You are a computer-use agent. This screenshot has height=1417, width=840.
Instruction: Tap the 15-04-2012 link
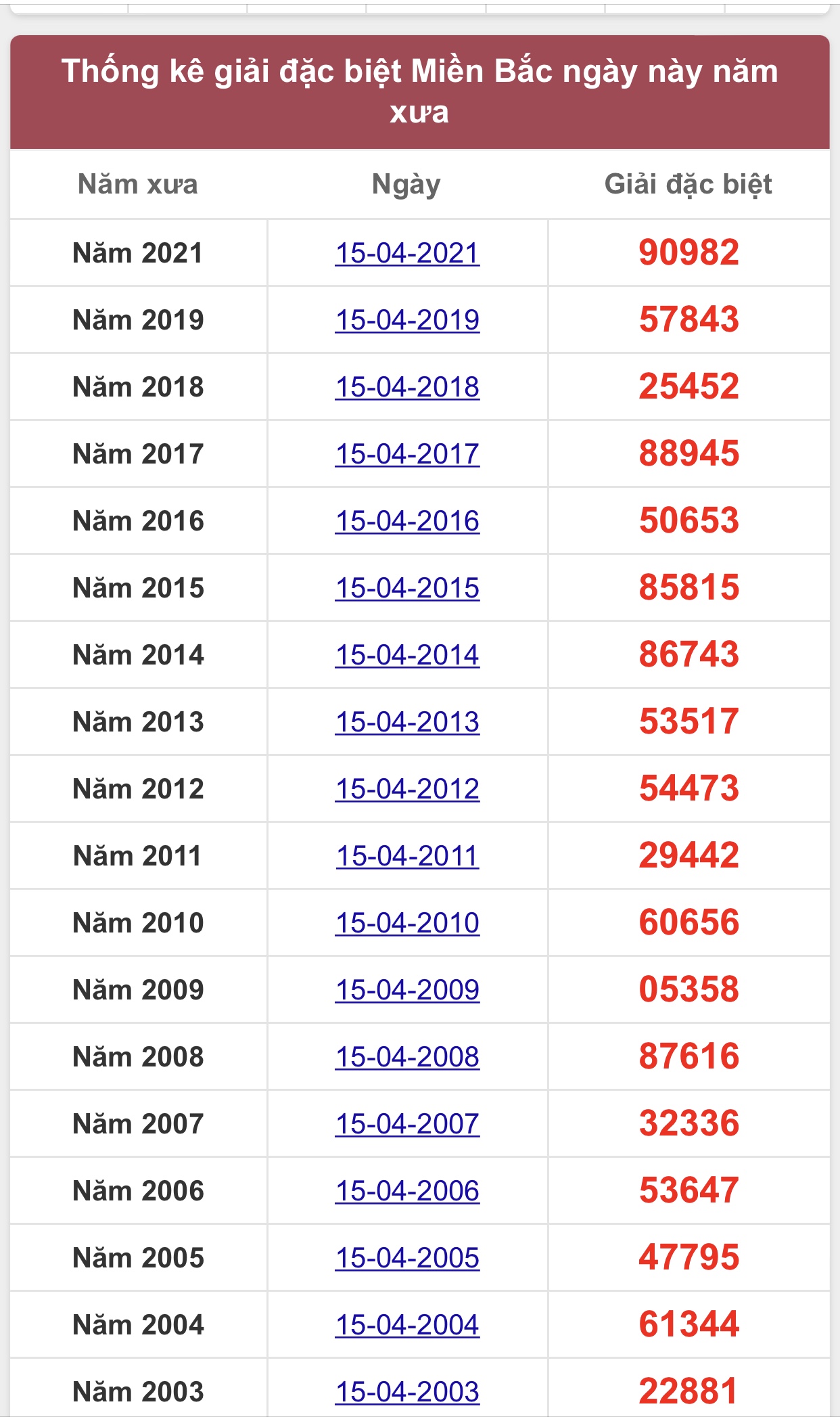tap(407, 789)
